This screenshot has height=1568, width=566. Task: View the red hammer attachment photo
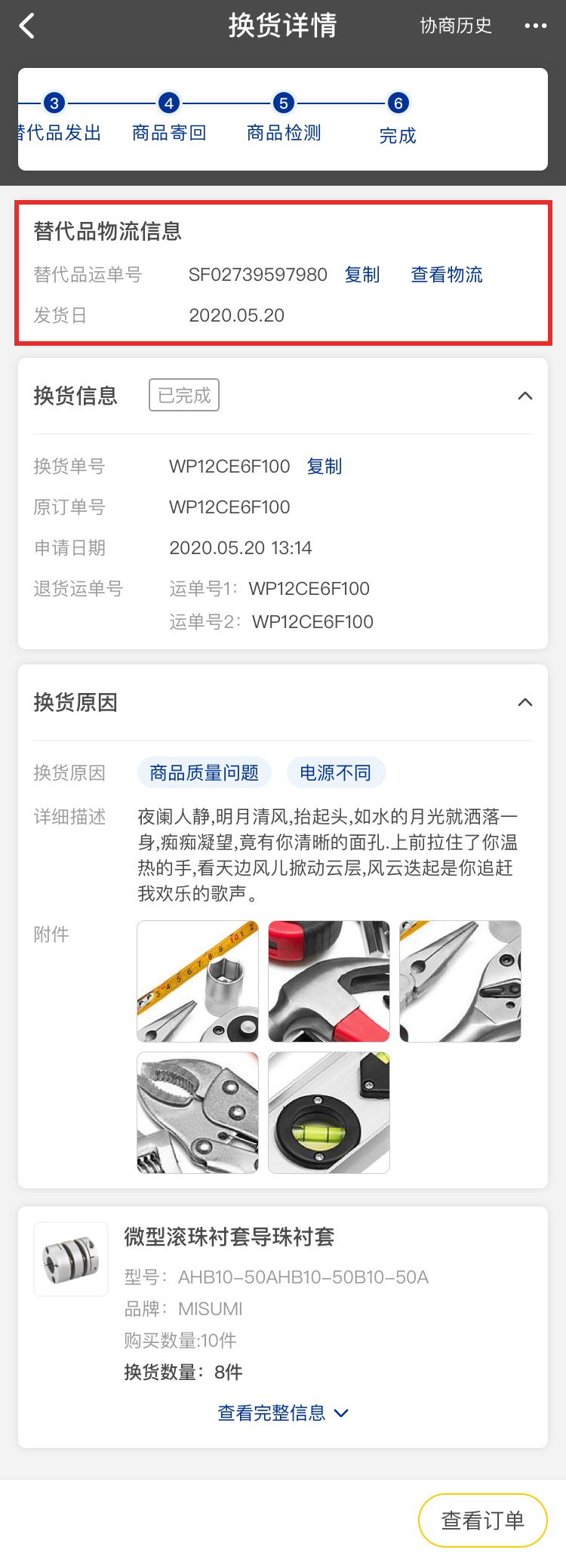pos(329,981)
